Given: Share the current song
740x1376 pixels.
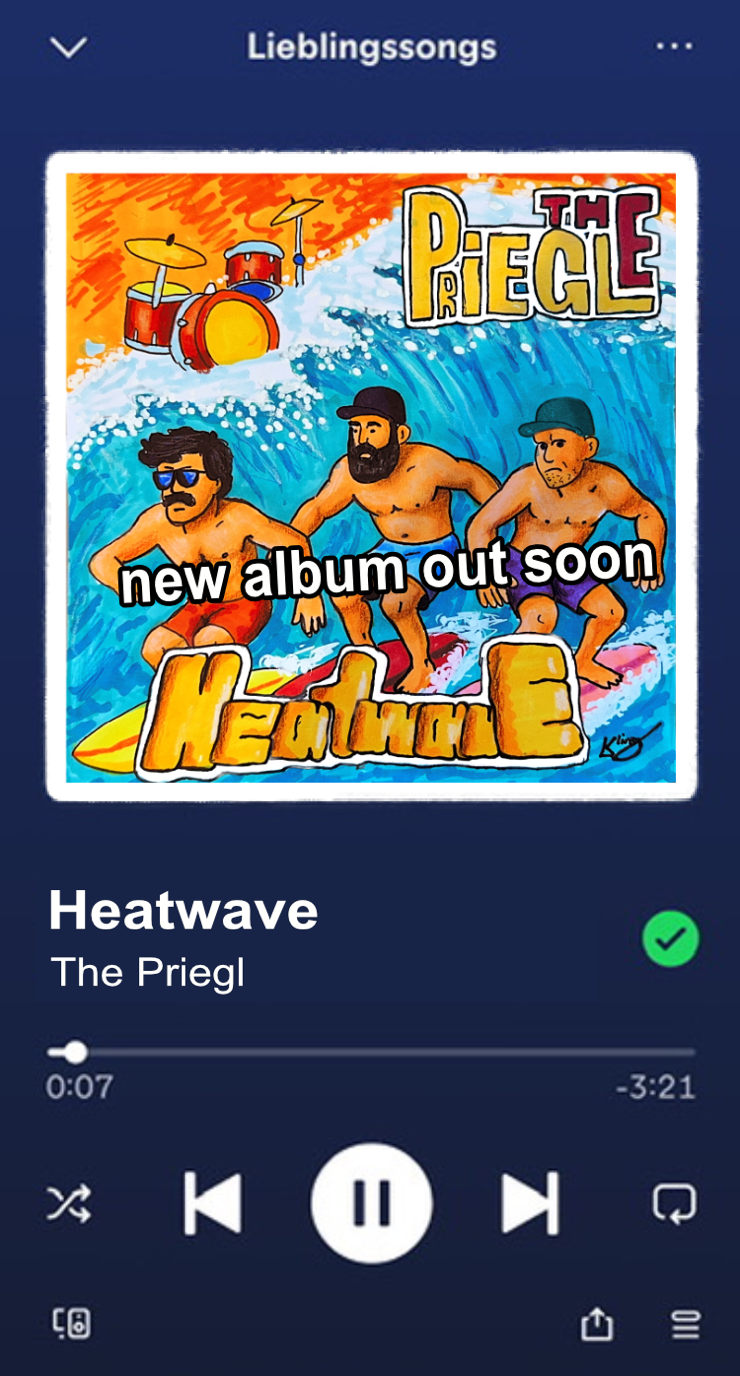Looking at the screenshot, I should (597, 1324).
